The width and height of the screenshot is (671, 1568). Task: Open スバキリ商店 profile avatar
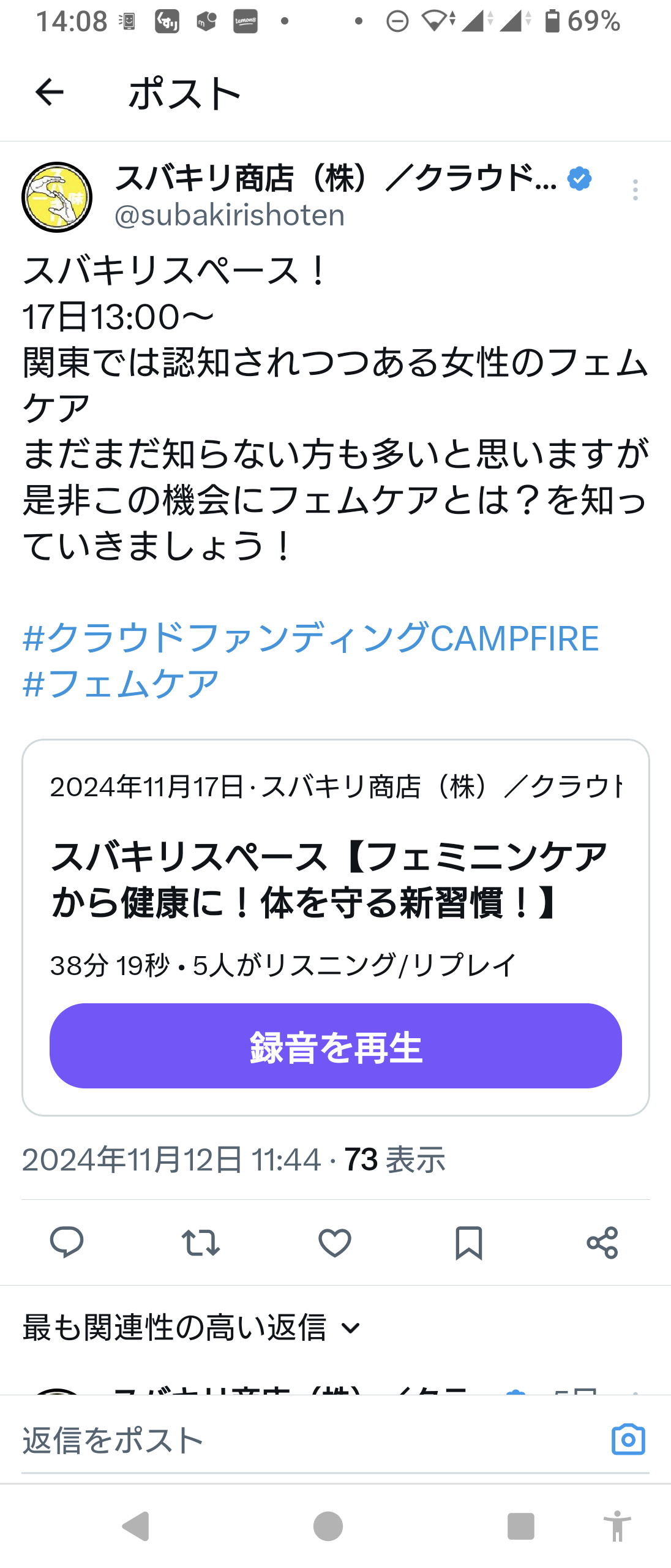point(57,197)
